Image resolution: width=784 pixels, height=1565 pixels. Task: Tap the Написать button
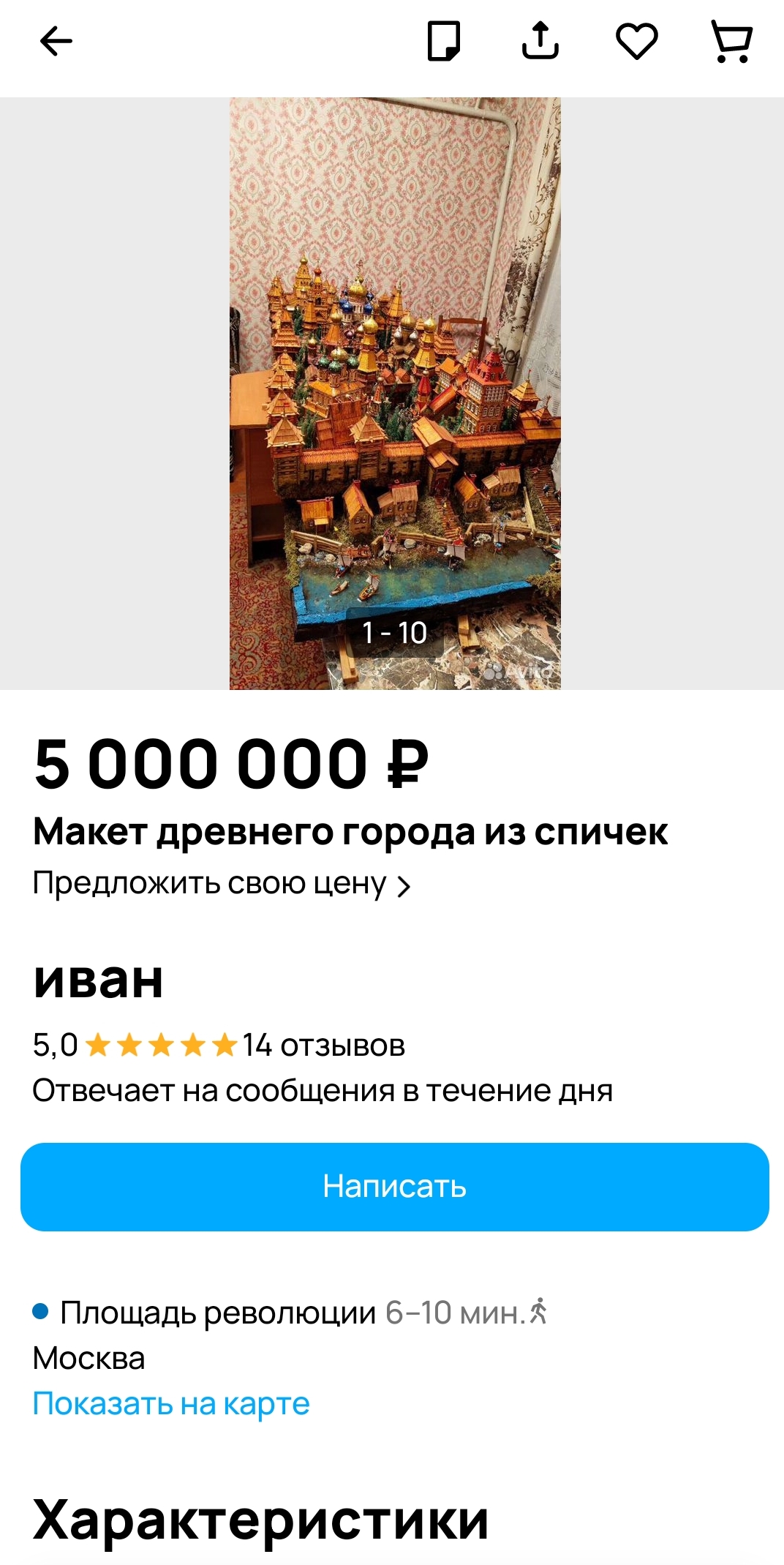[395, 1187]
